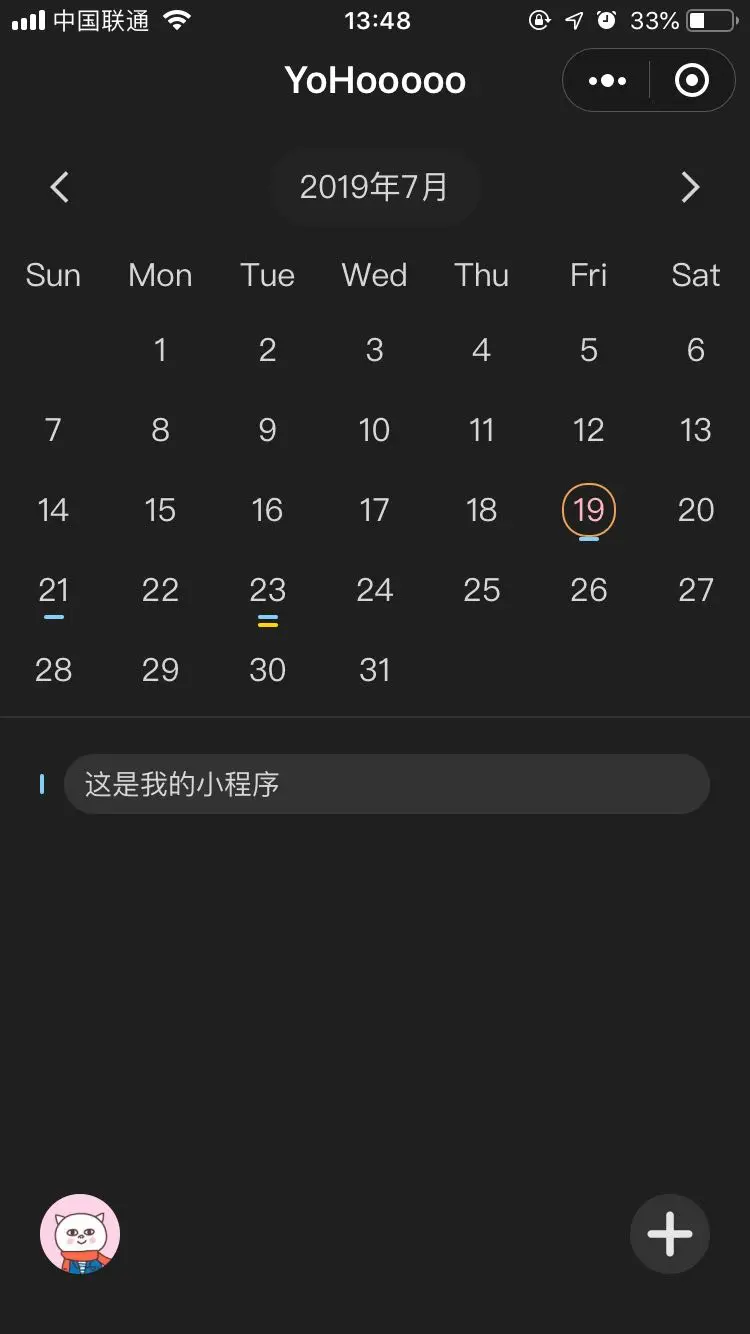Choose July 27 in the calendar
750x1334 pixels.
pos(696,590)
